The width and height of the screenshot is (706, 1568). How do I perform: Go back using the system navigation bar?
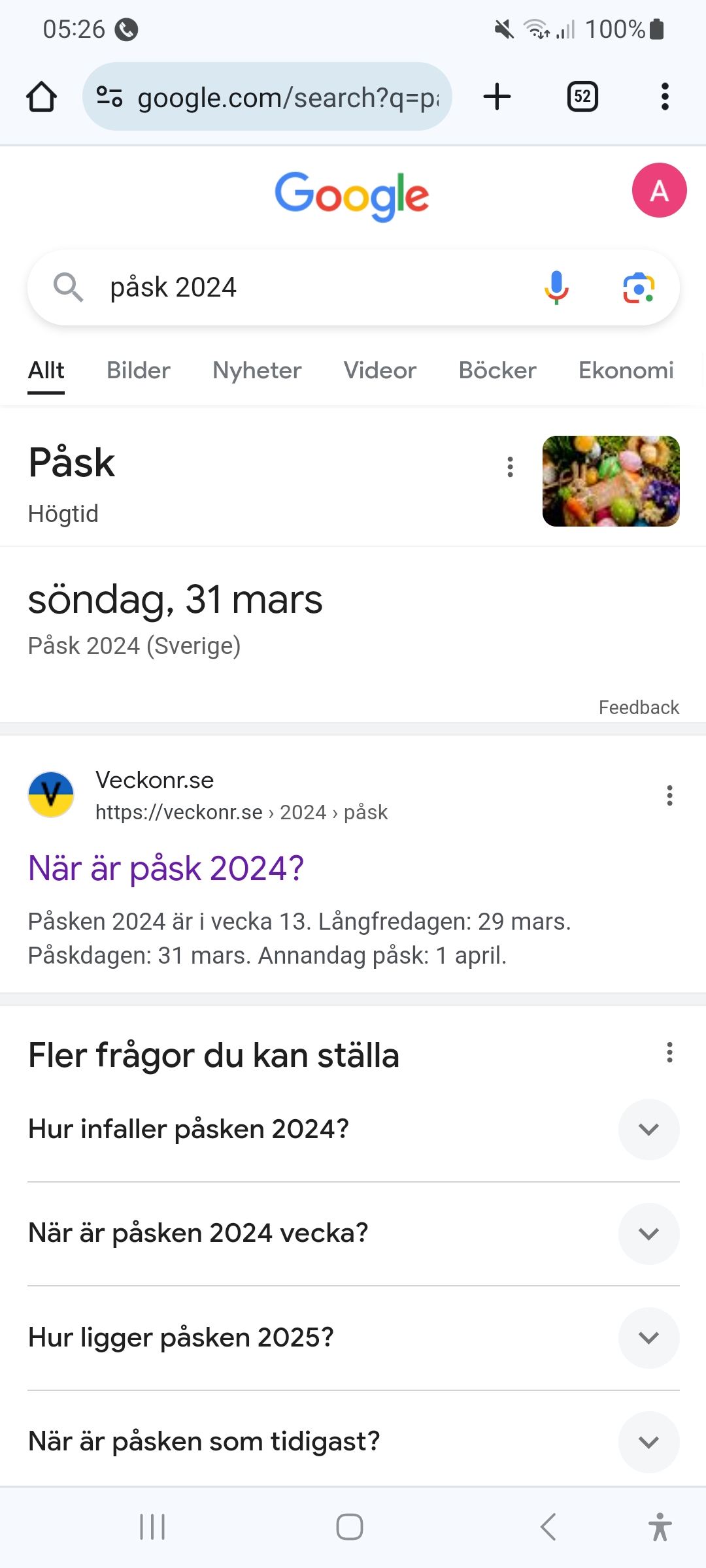pyautogui.click(x=548, y=1527)
